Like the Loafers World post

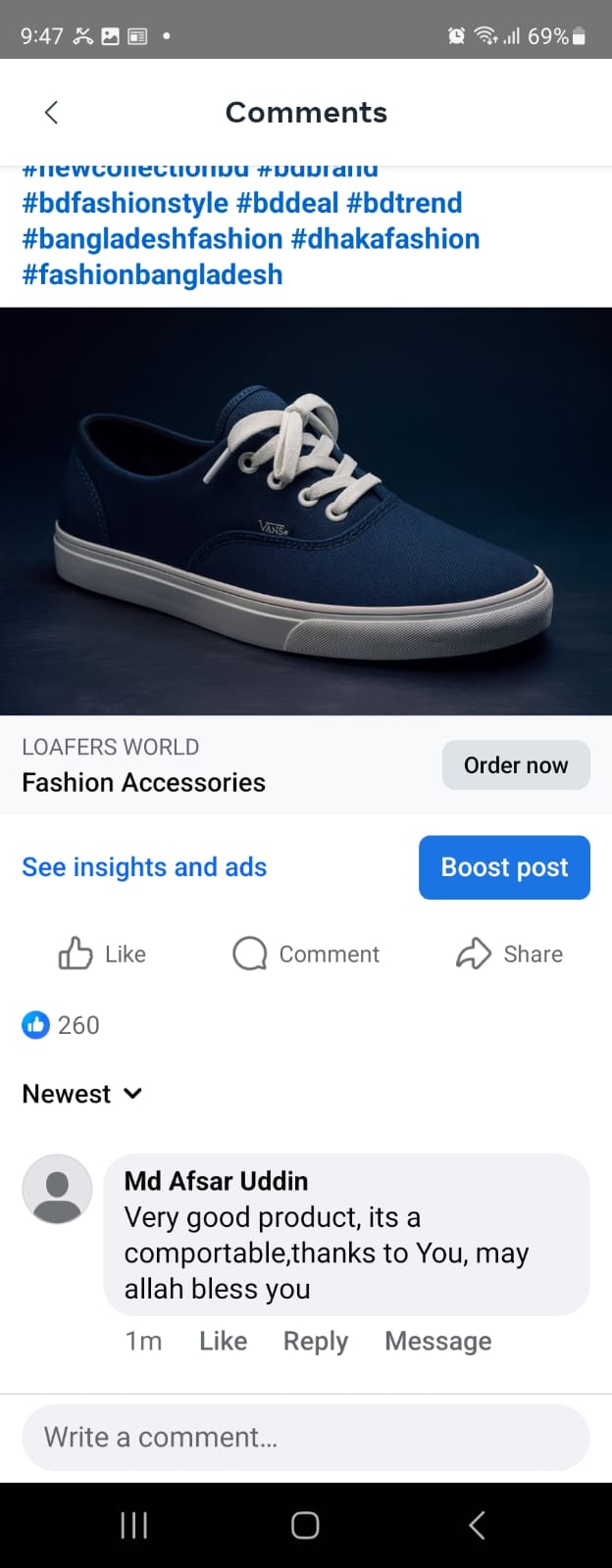pyautogui.click(x=103, y=954)
